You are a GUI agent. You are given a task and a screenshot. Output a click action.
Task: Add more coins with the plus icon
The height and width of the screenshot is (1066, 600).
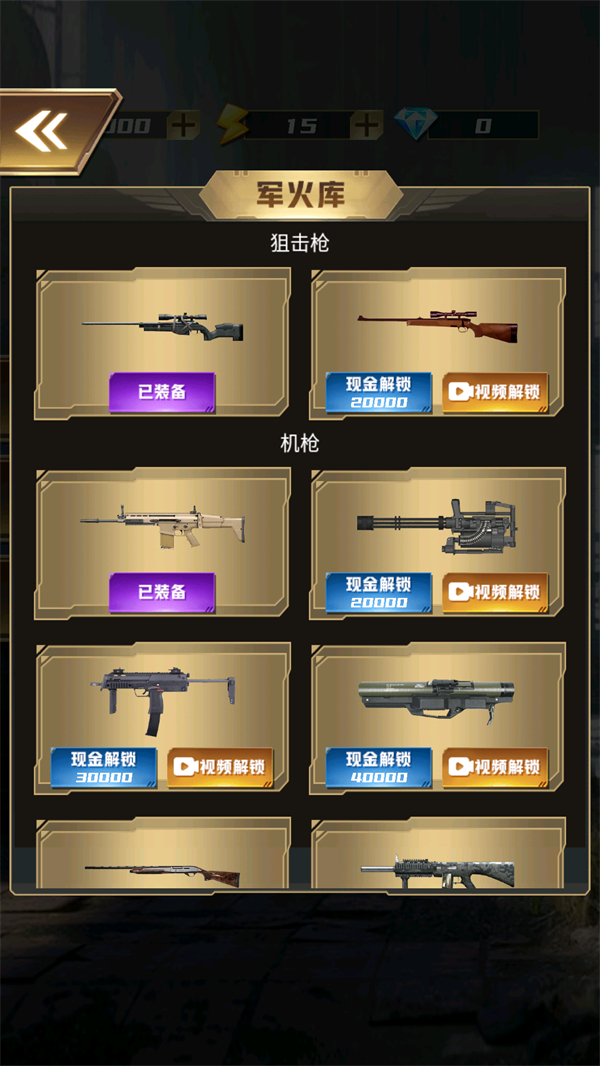183,125
